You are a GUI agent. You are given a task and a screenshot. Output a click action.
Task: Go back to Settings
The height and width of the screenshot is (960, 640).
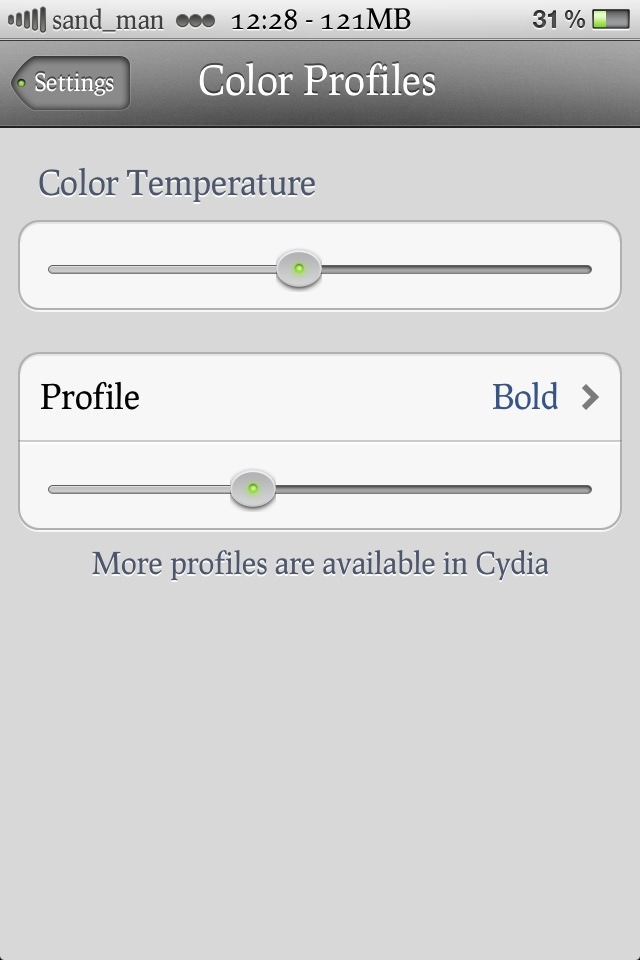coord(70,83)
